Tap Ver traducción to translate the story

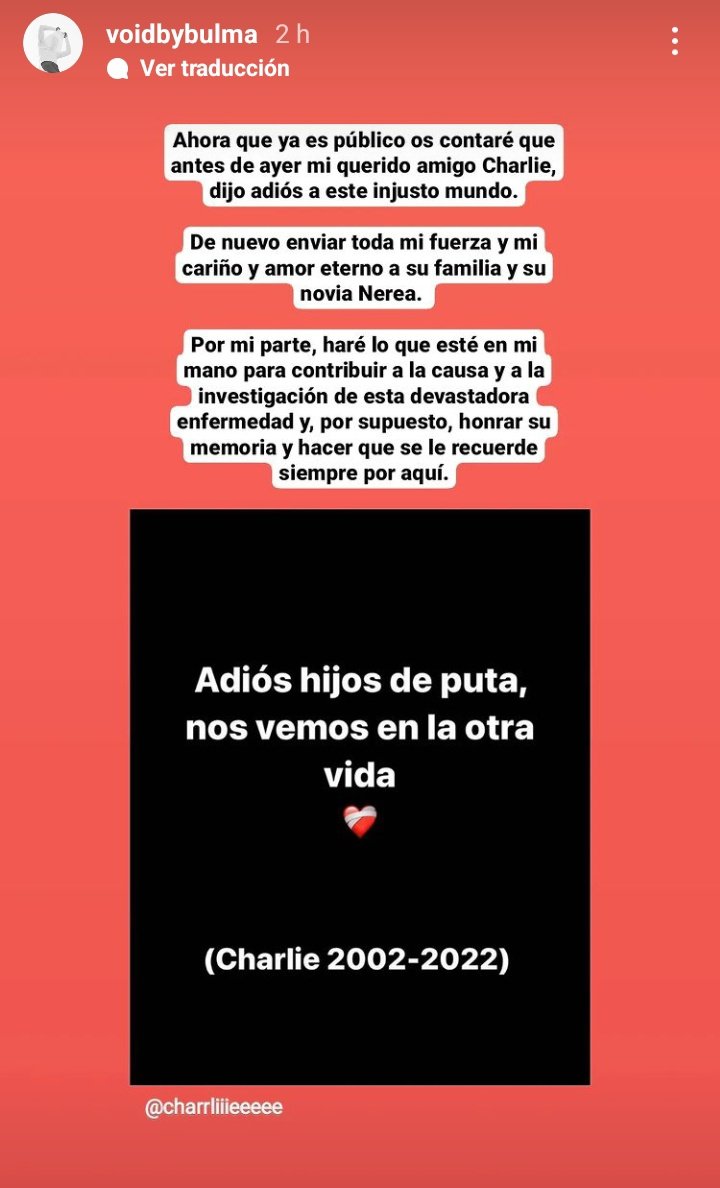click(x=214, y=68)
